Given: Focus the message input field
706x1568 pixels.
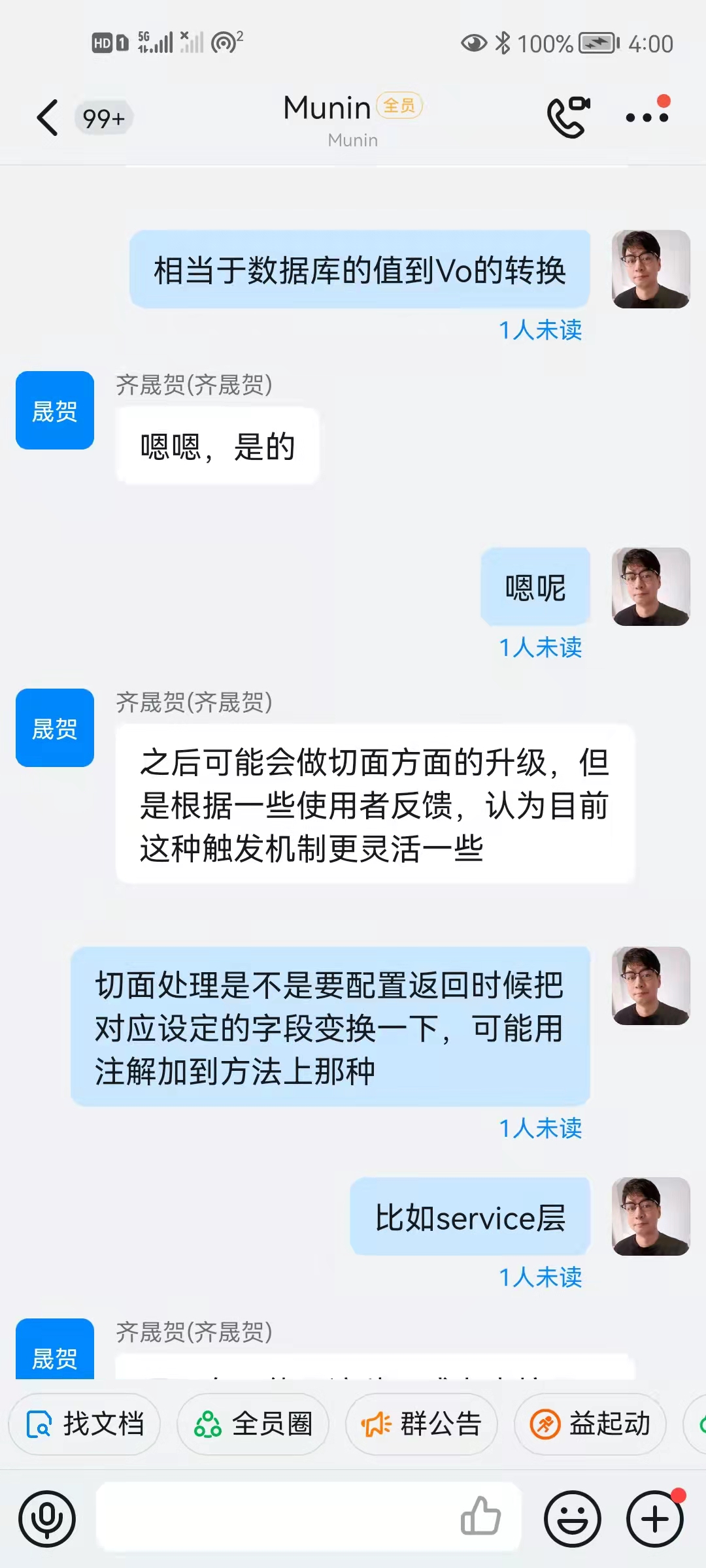Looking at the screenshot, I should pos(275,1517).
